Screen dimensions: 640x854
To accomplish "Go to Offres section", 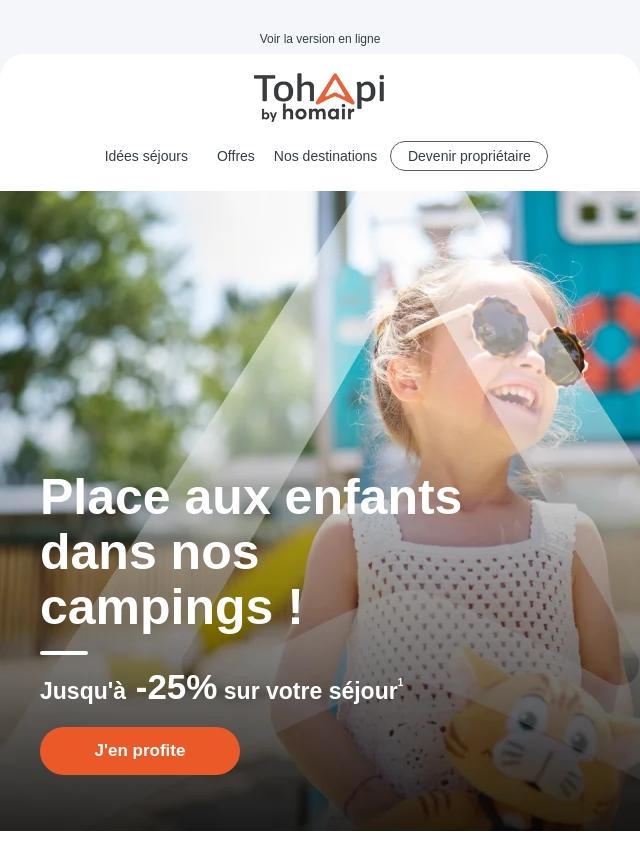I will 236,156.
